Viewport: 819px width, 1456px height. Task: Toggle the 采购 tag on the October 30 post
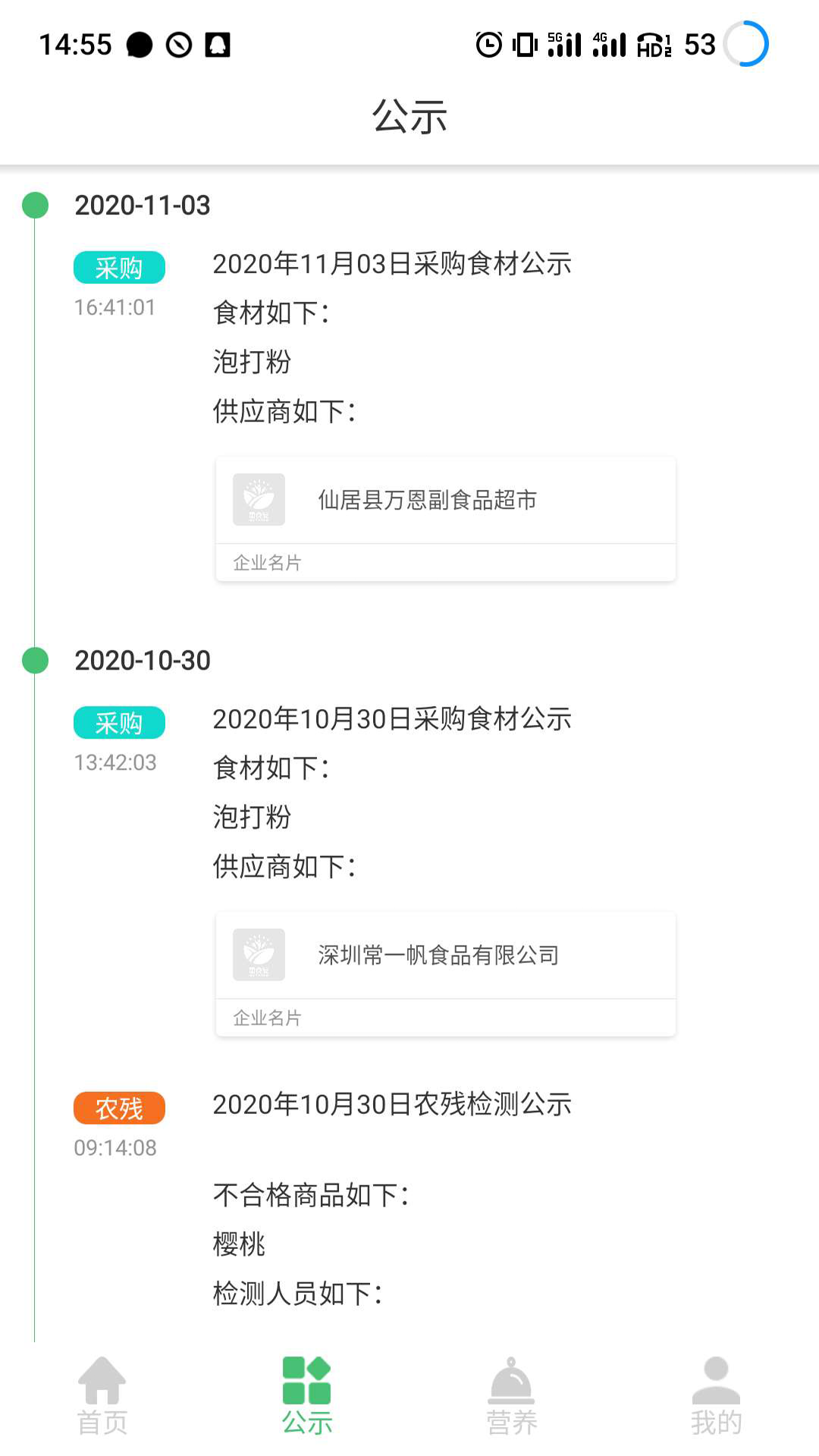(x=118, y=723)
